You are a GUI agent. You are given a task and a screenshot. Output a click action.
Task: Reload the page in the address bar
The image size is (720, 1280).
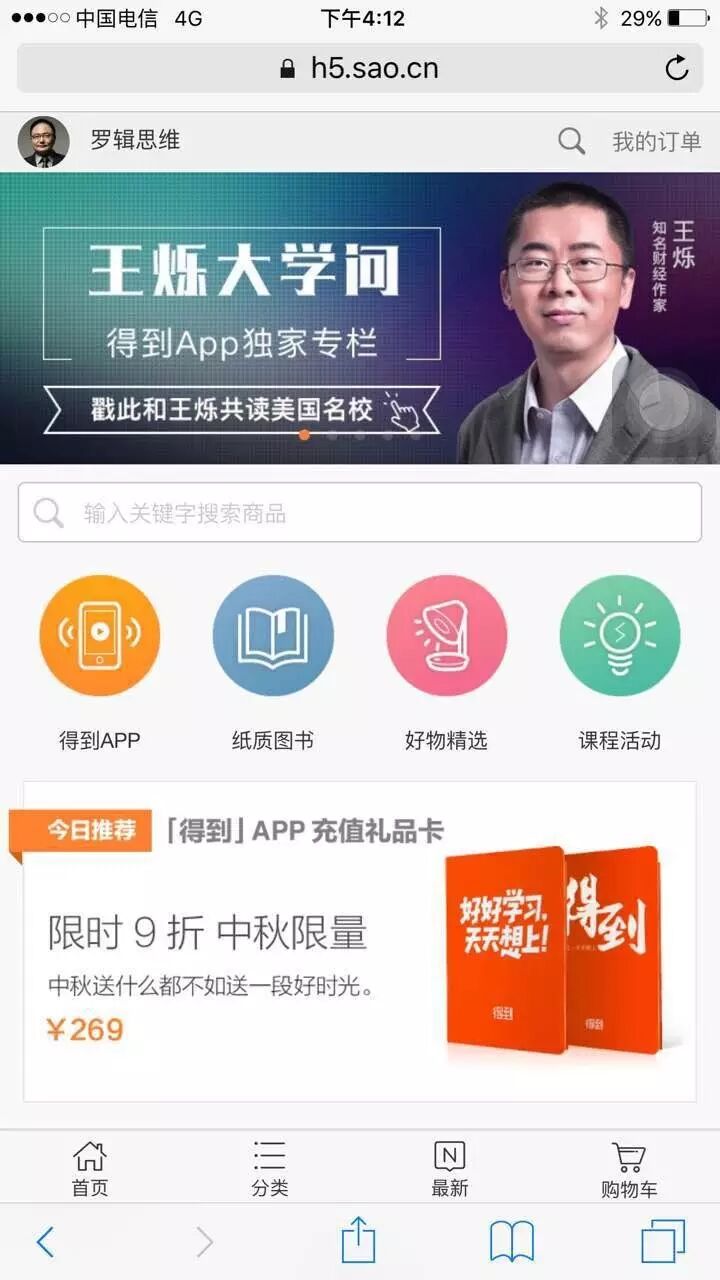(x=677, y=68)
